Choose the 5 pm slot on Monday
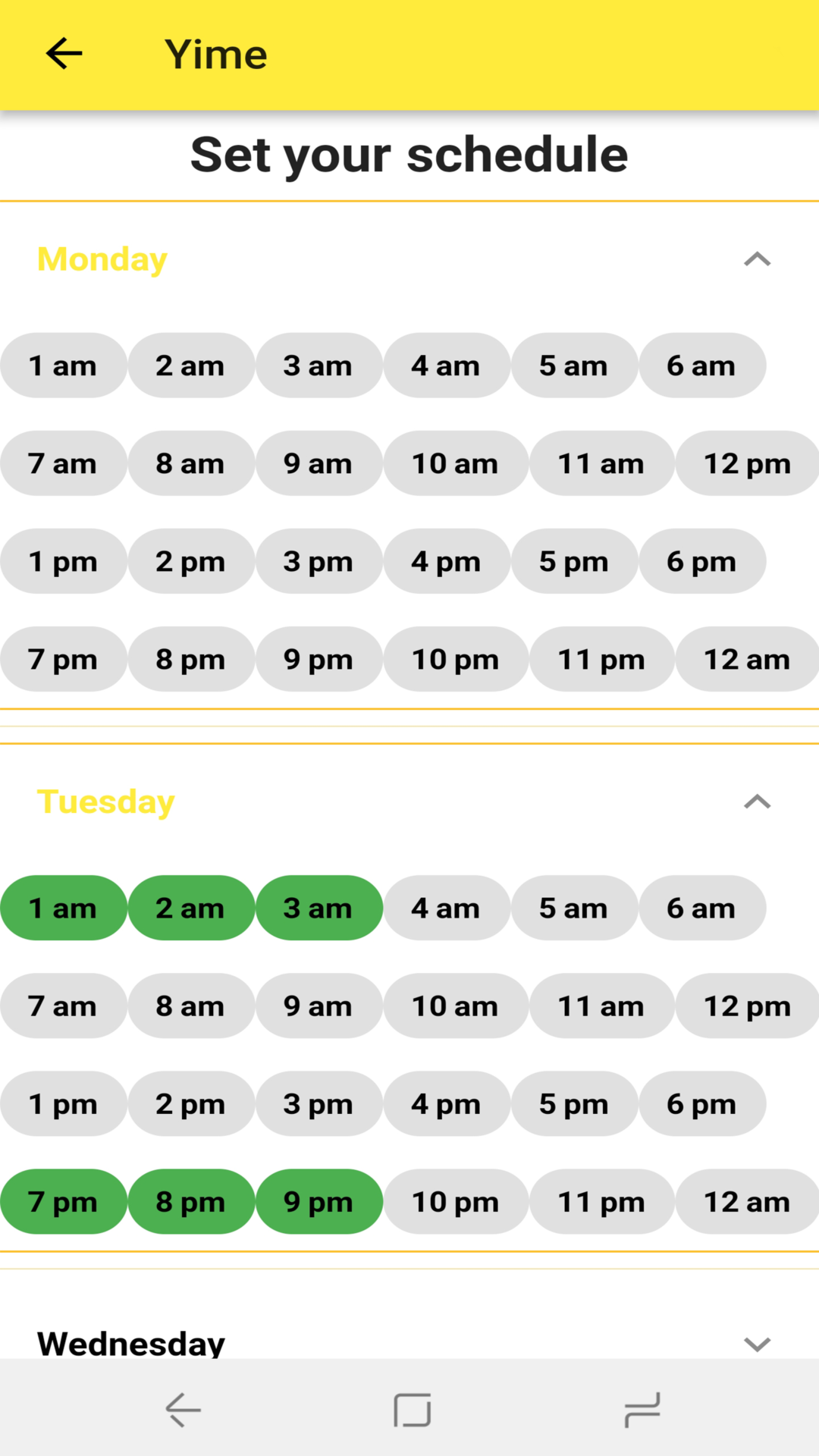The image size is (819, 1456). click(x=574, y=561)
